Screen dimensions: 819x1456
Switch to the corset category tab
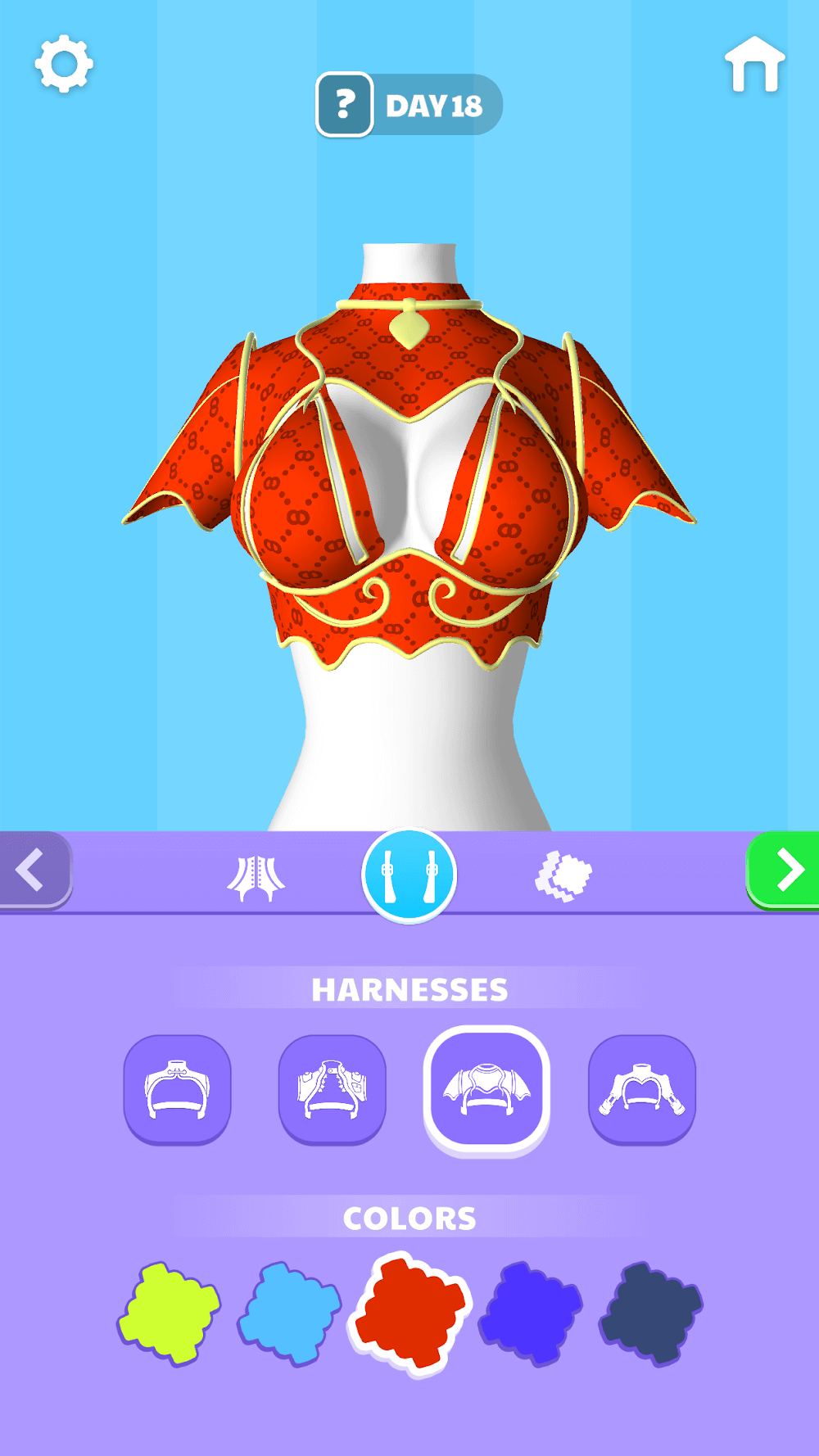(x=256, y=876)
